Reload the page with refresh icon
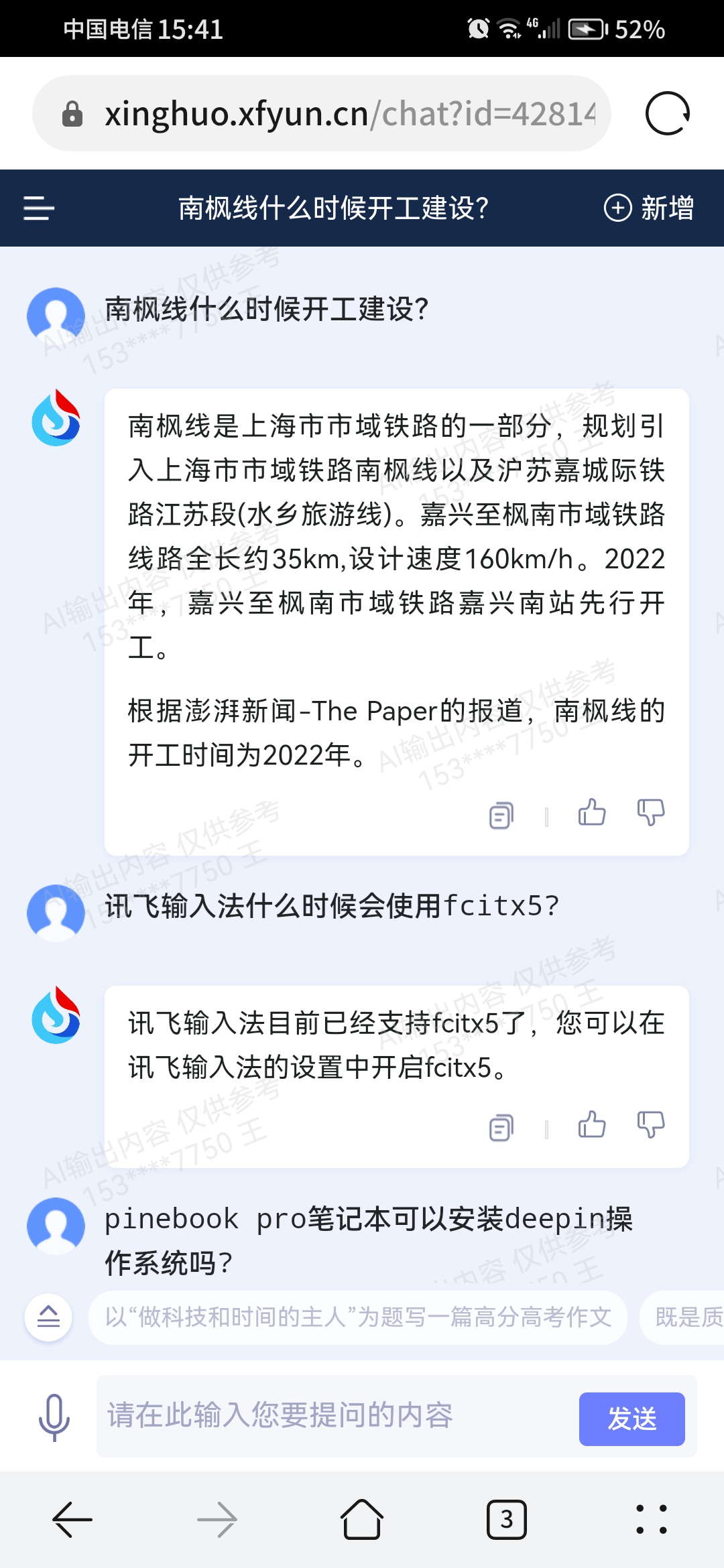 coord(669,113)
